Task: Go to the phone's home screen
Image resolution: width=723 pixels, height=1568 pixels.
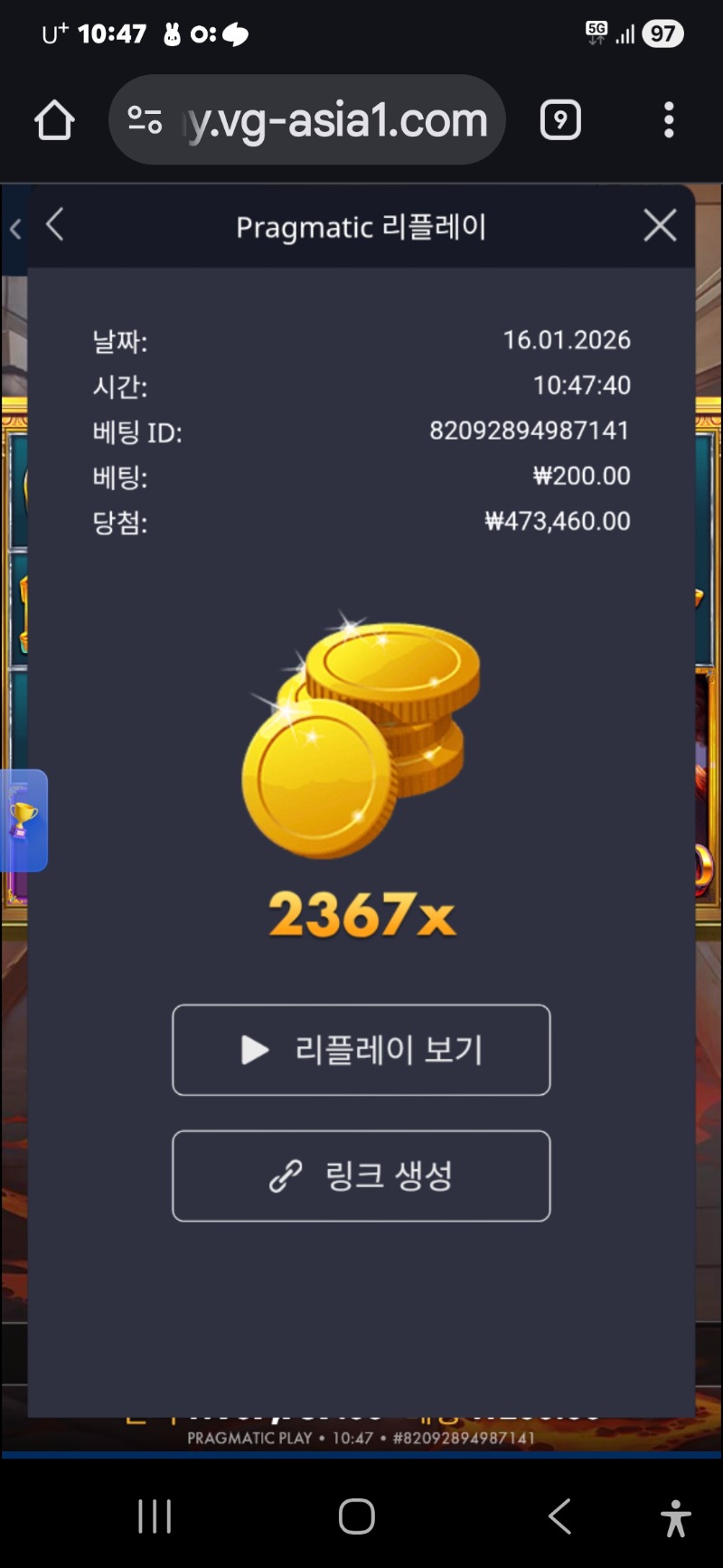Action: (x=357, y=1516)
